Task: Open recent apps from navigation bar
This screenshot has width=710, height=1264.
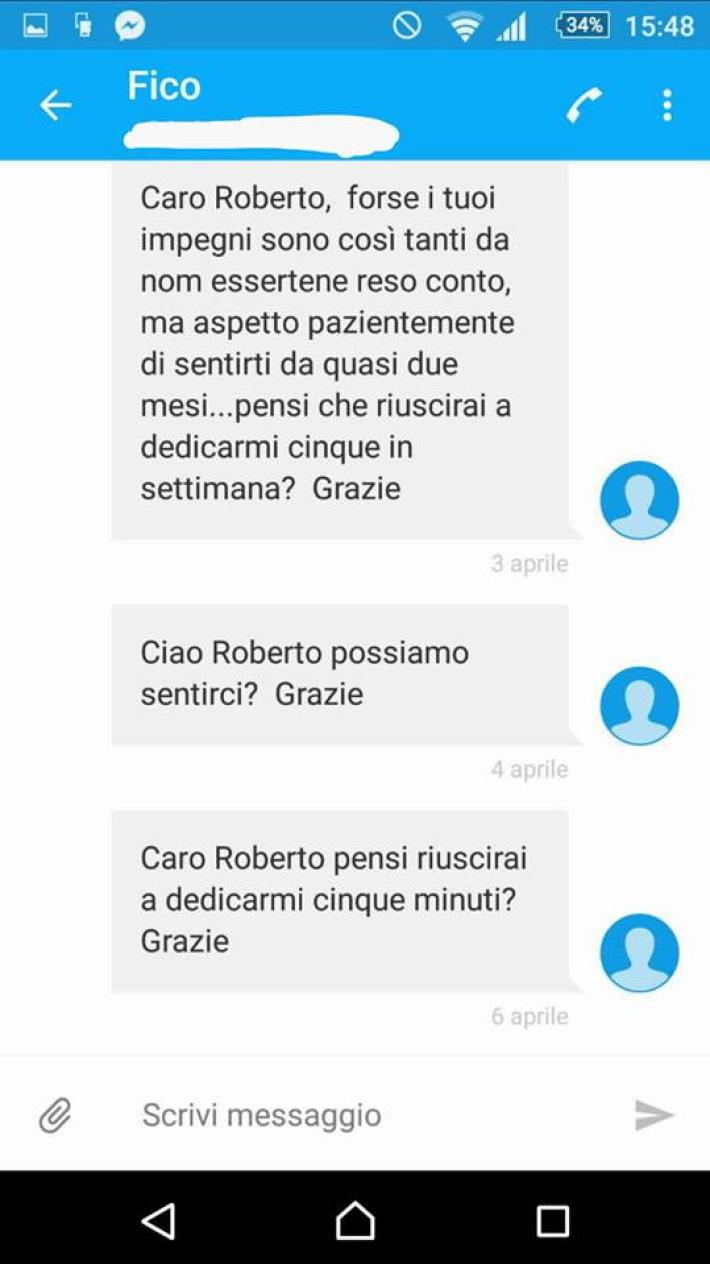Action: point(552,1220)
